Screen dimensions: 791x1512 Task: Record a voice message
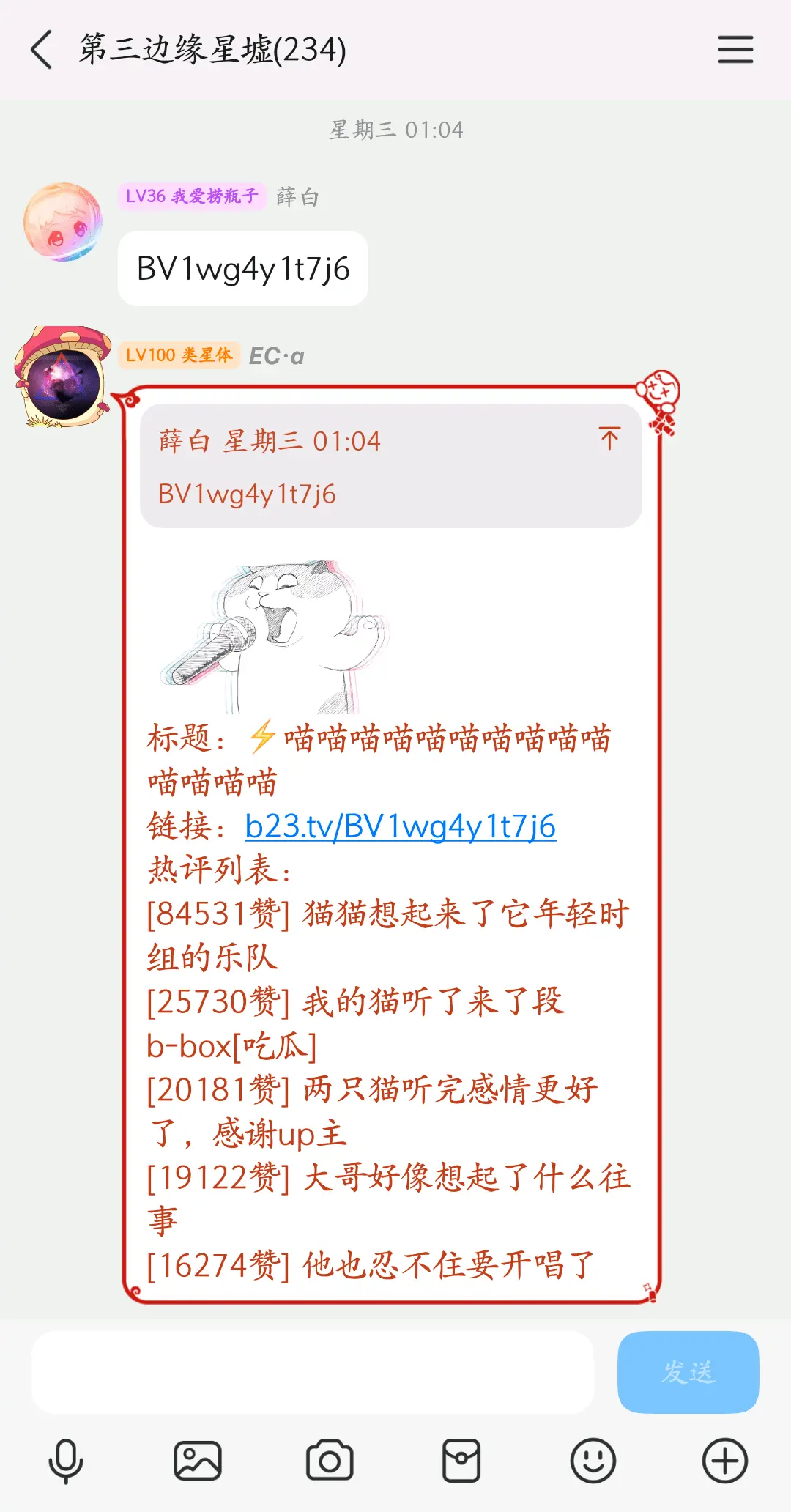[66, 1461]
